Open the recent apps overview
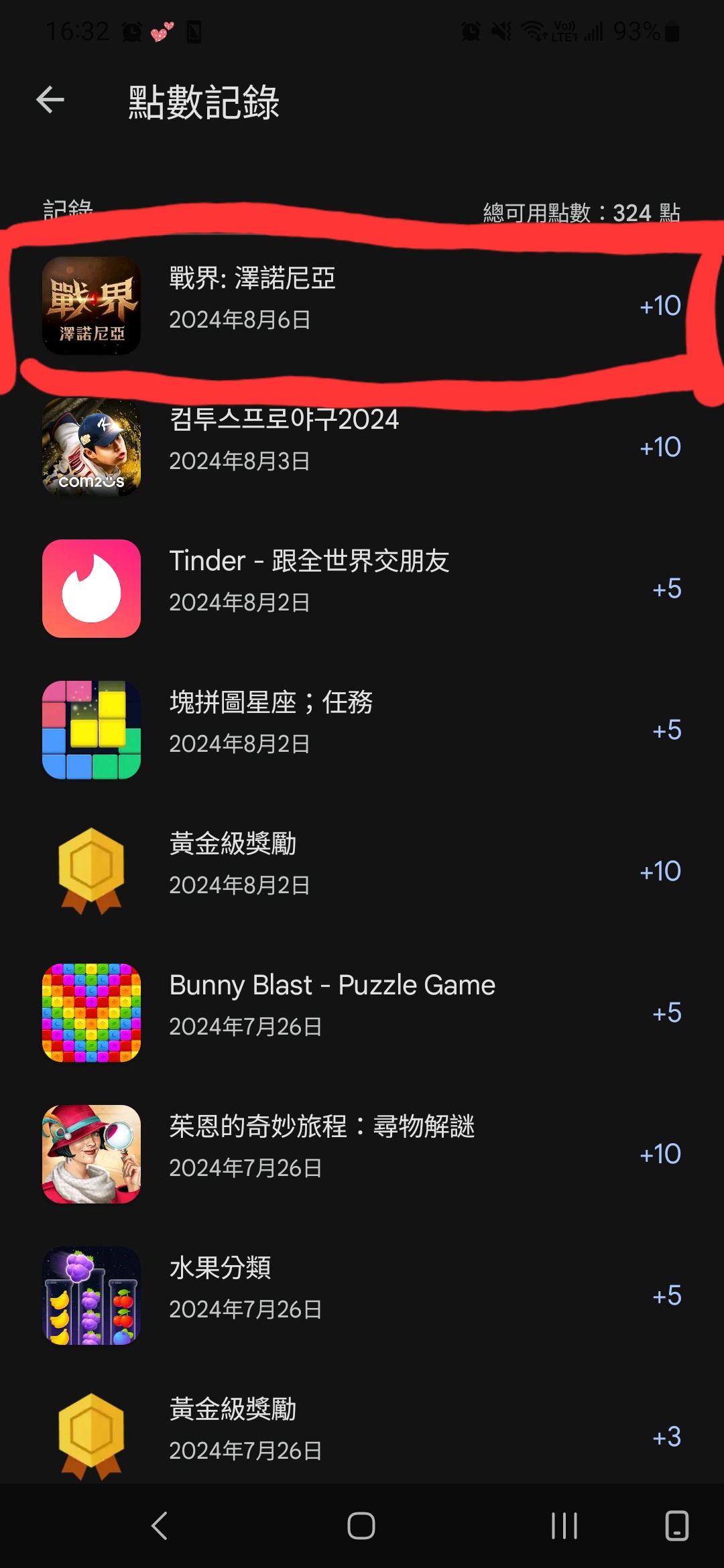The width and height of the screenshot is (724, 1568). click(564, 1526)
